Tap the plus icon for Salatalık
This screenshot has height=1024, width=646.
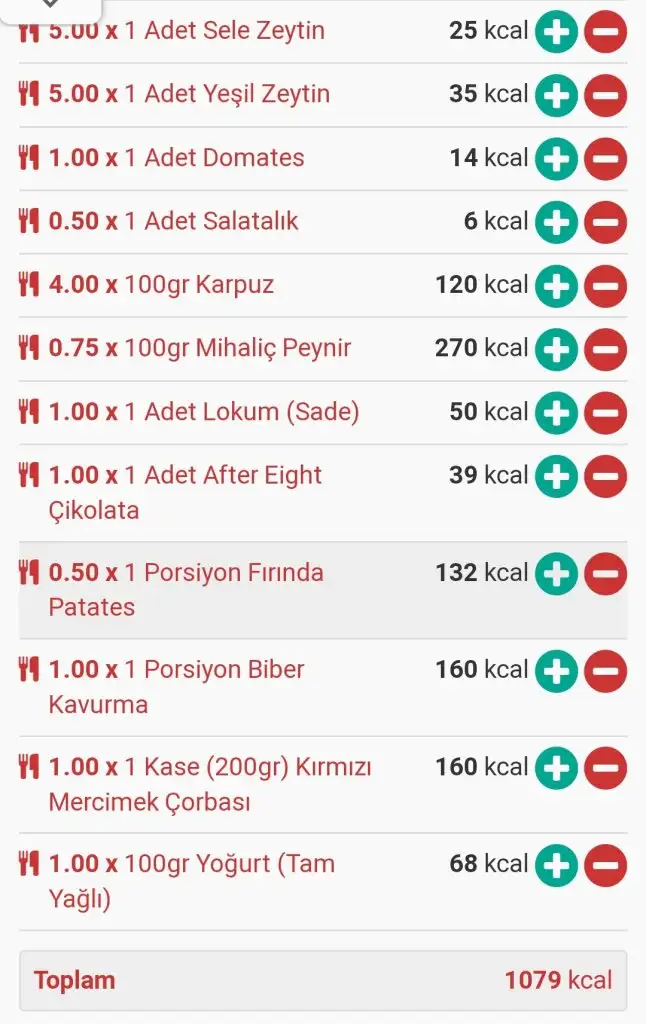556,223
